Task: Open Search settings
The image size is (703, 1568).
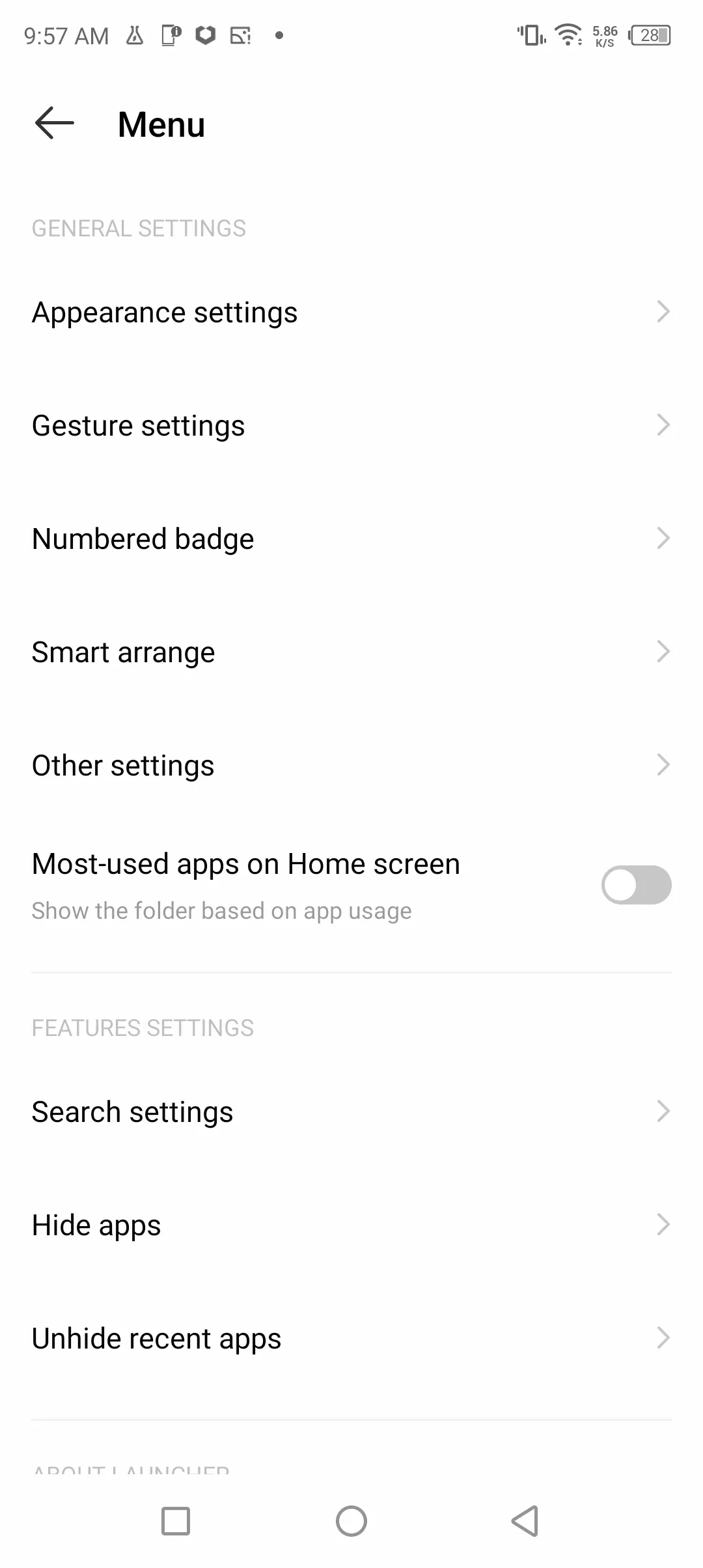Action: (351, 1112)
